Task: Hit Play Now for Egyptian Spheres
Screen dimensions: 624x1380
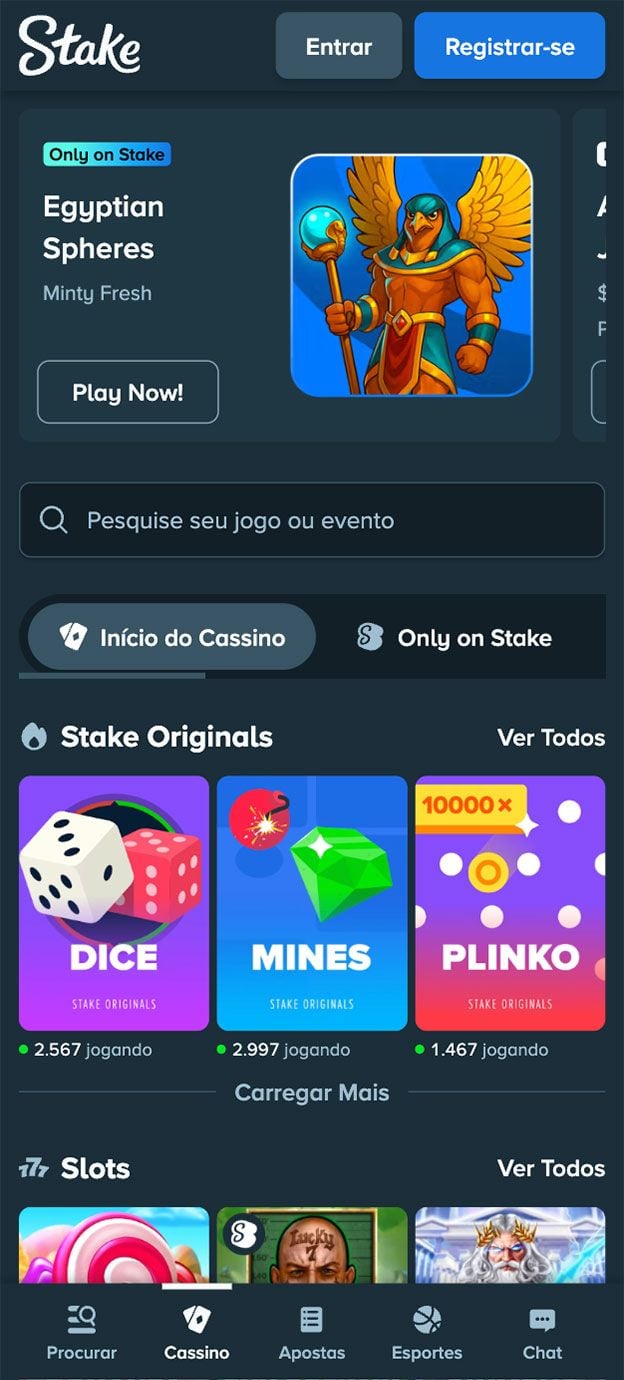Action: 128,392
